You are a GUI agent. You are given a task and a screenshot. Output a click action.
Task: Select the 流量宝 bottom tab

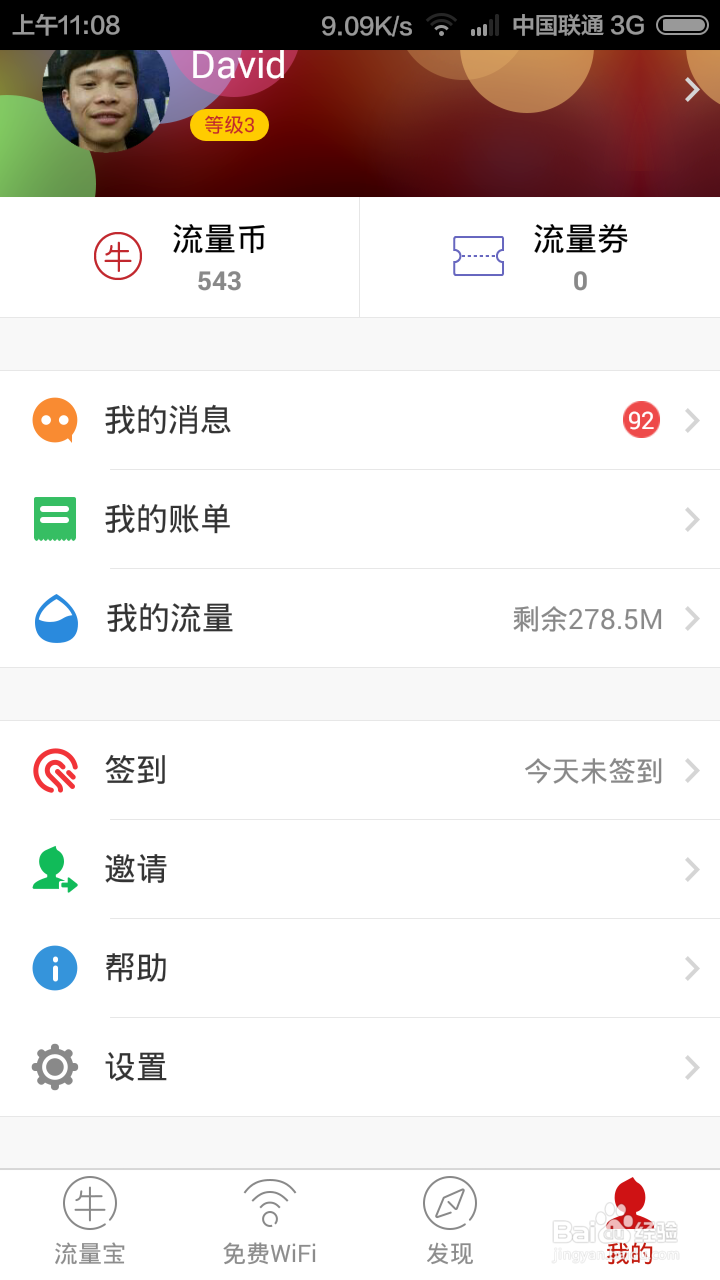click(x=89, y=1218)
